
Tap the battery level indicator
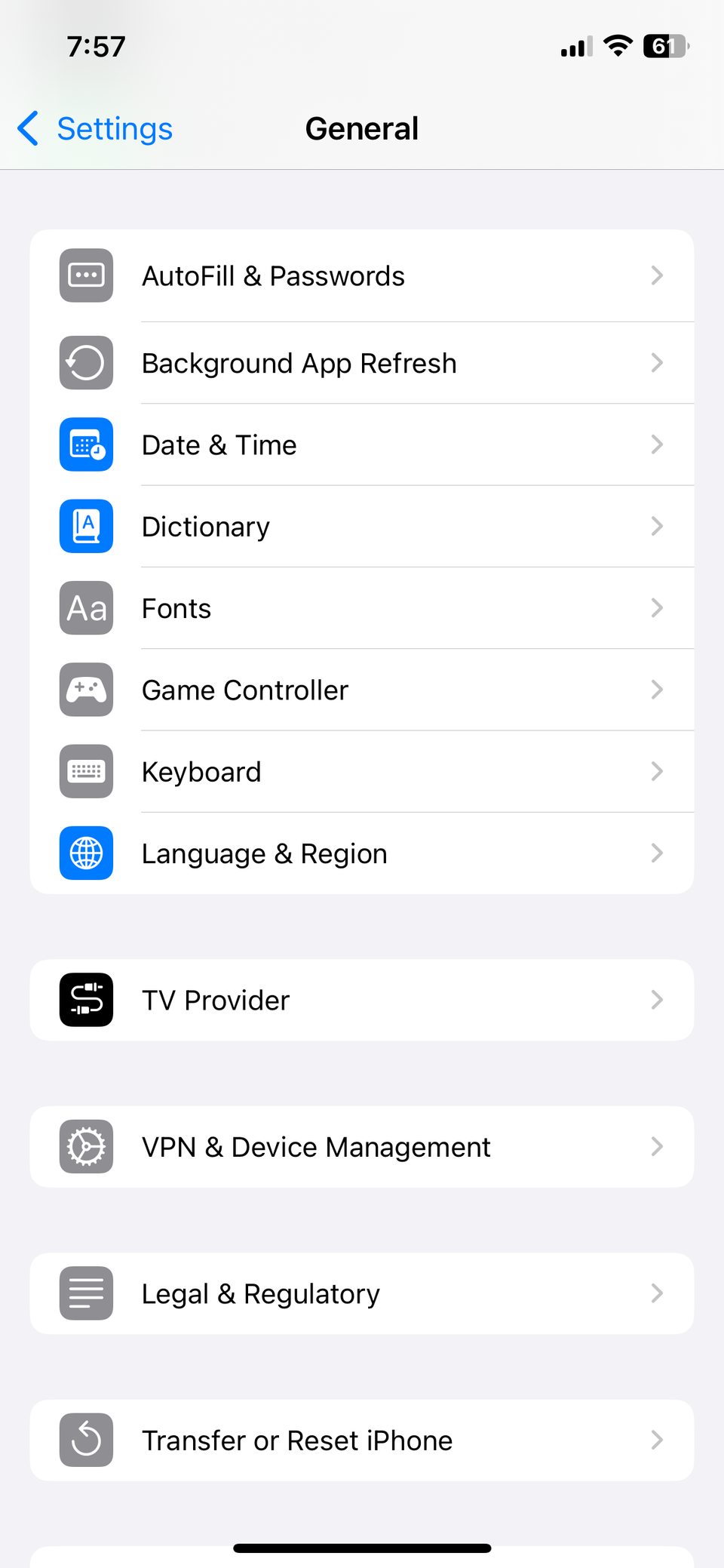click(x=667, y=46)
